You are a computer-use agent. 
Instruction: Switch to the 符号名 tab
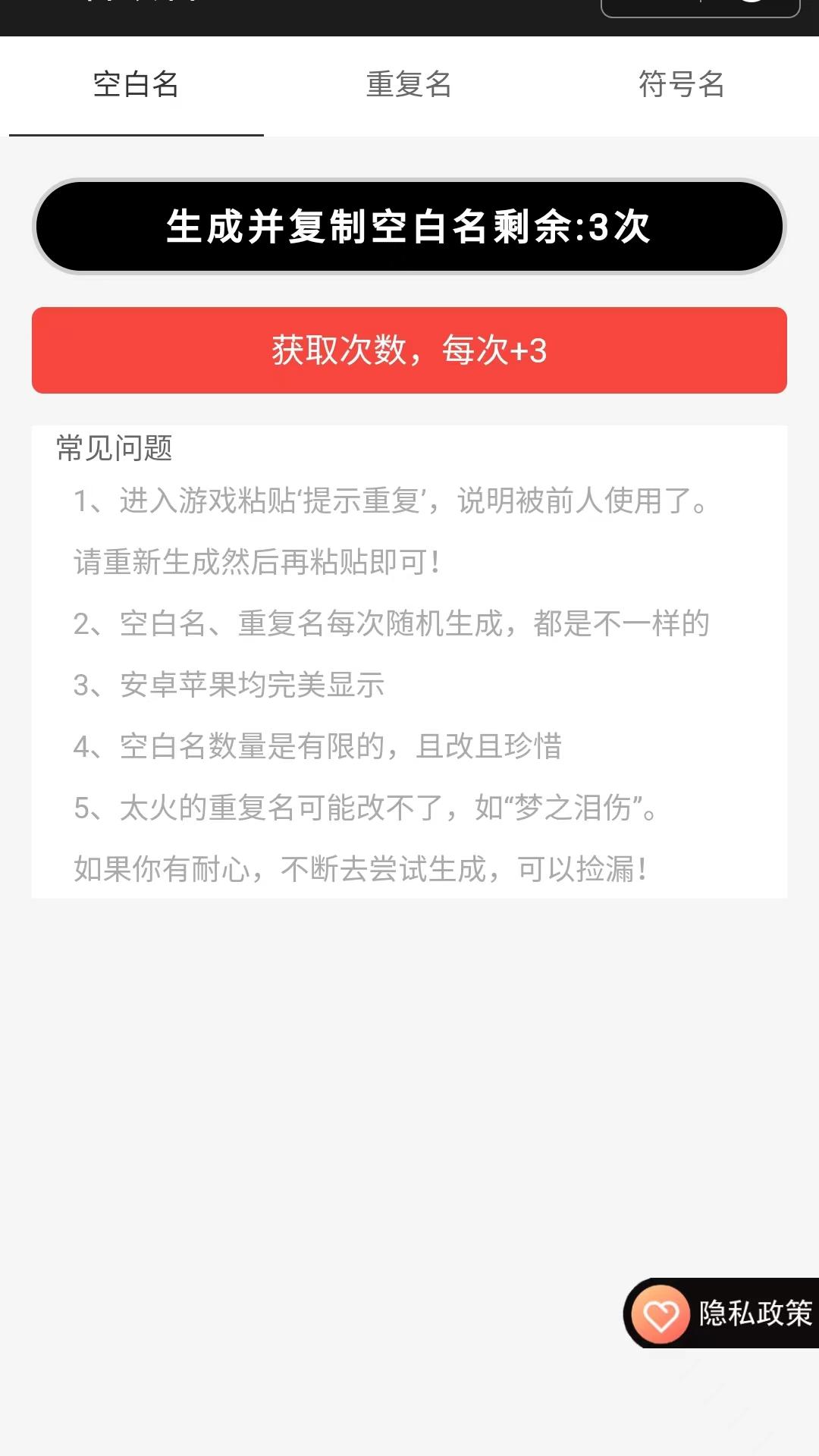[x=680, y=86]
